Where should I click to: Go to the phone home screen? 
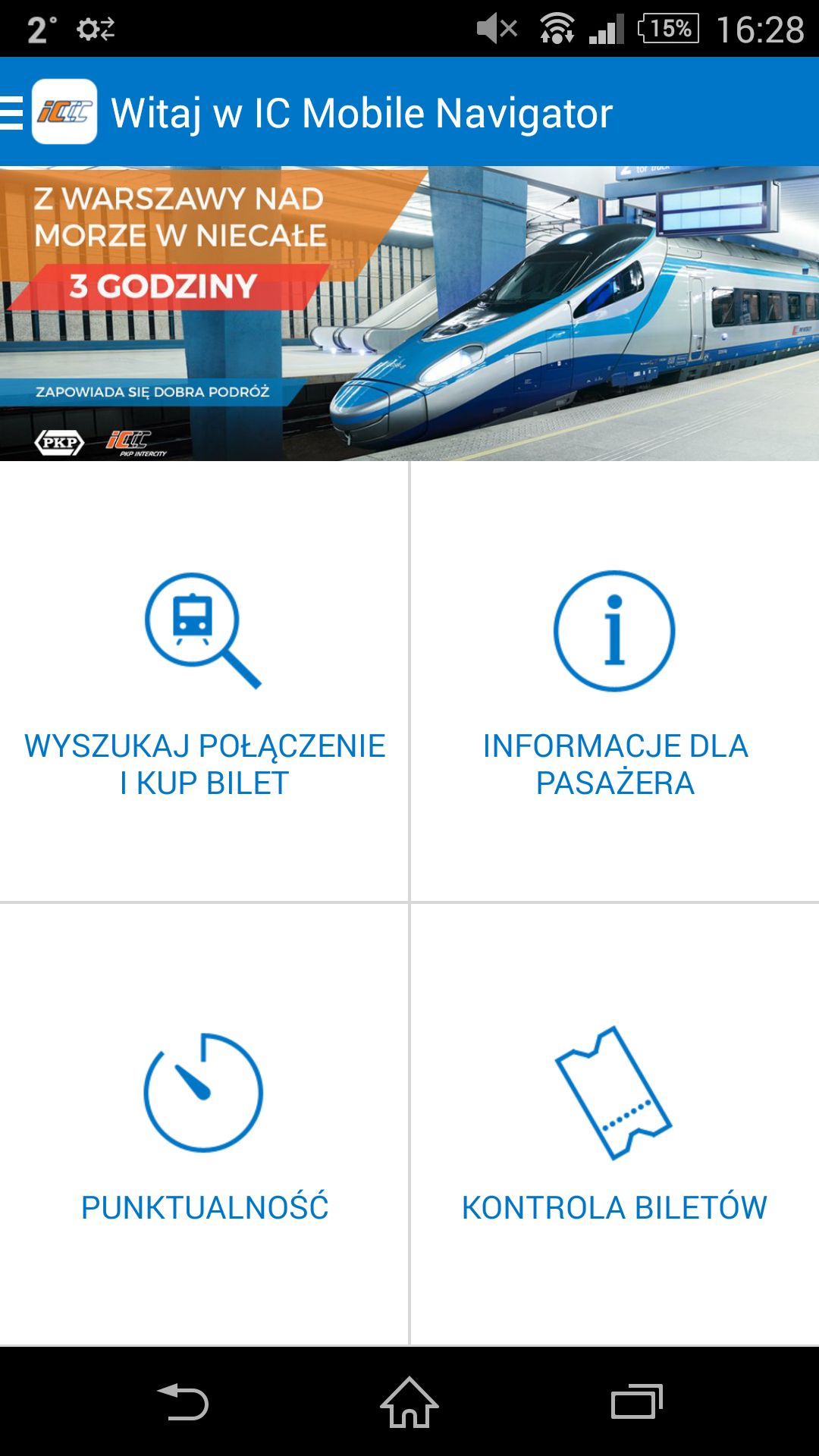tap(409, 1401)
